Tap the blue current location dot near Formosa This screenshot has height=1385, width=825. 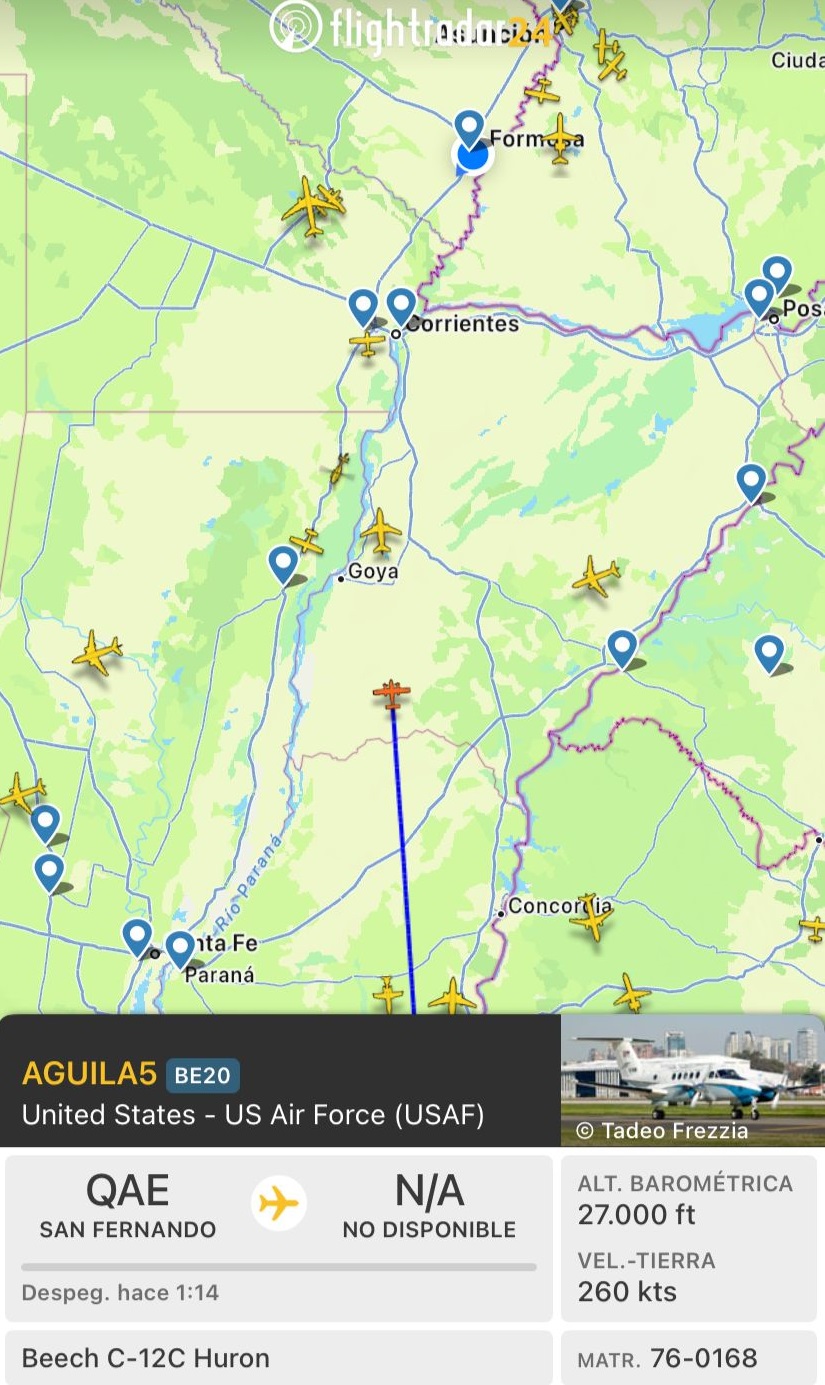click(473, 156)
